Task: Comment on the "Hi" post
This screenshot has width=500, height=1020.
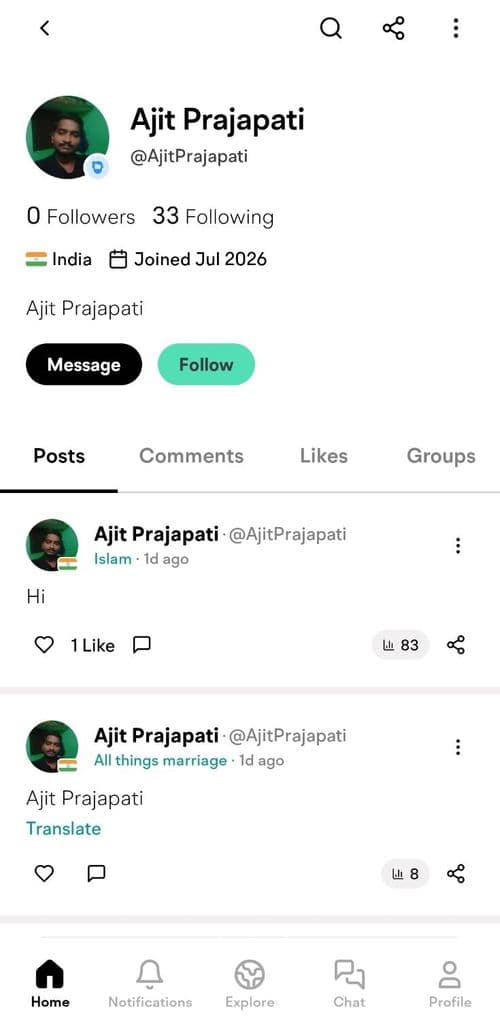Action: pyautogui.click(x=142, y=645)
